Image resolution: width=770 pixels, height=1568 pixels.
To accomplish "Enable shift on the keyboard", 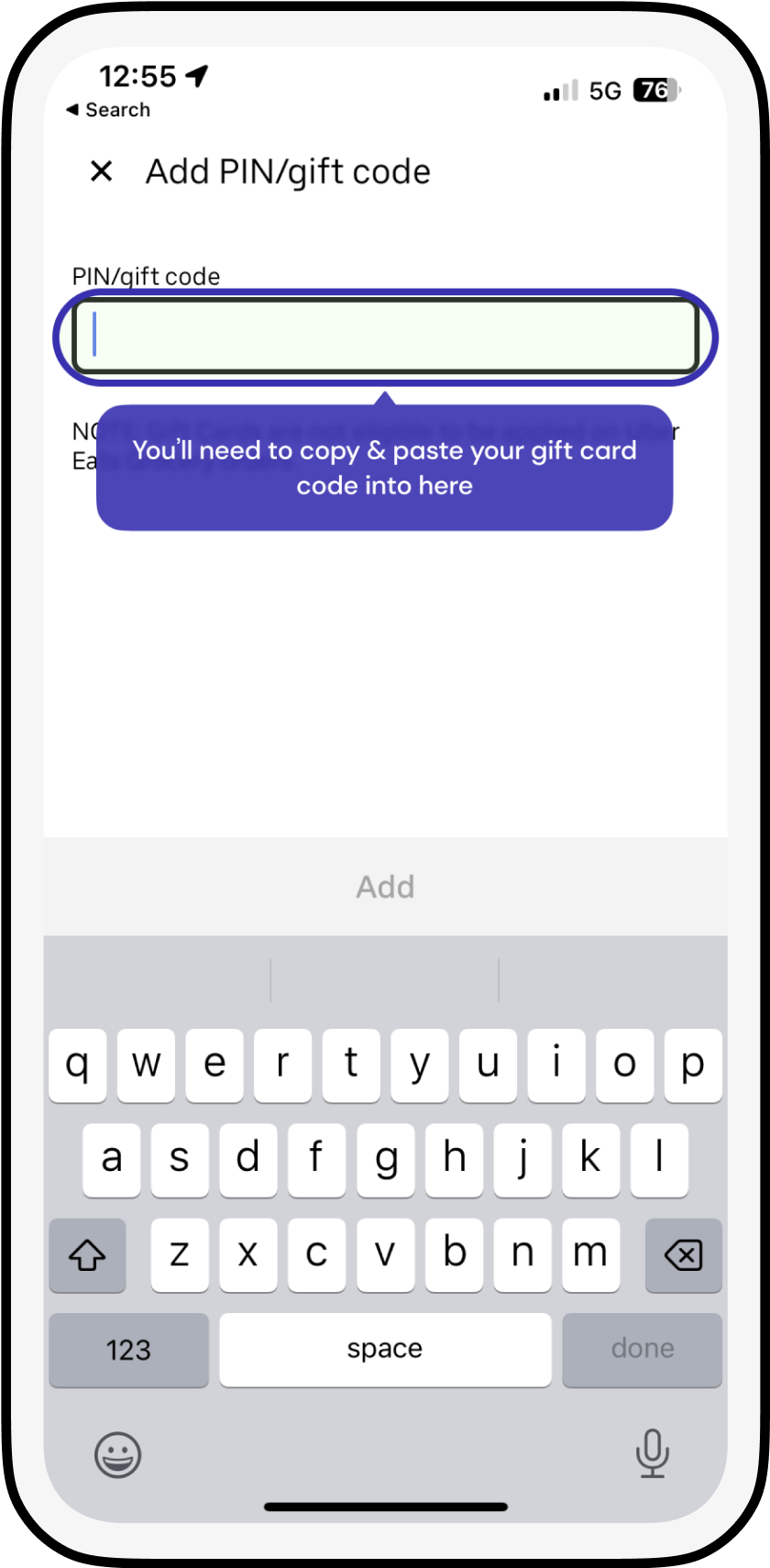I will coord(87,1255).
